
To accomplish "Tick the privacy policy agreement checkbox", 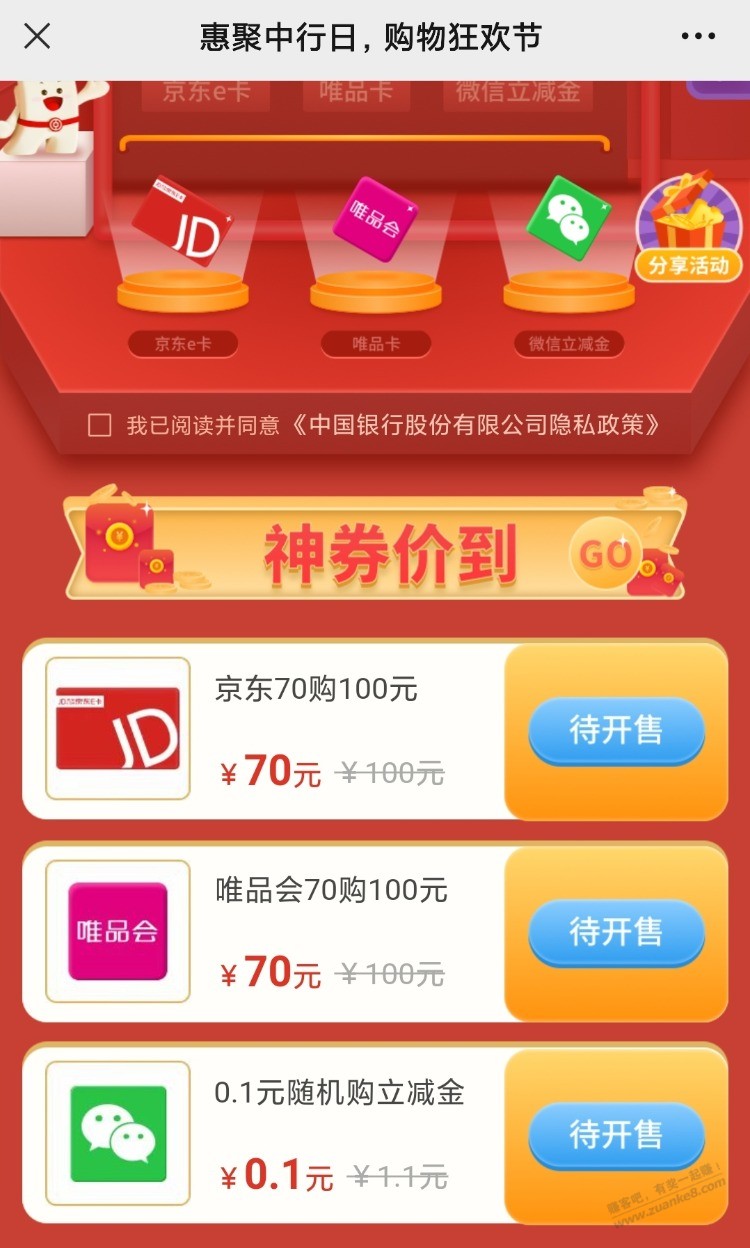I will tap(100, 425).
